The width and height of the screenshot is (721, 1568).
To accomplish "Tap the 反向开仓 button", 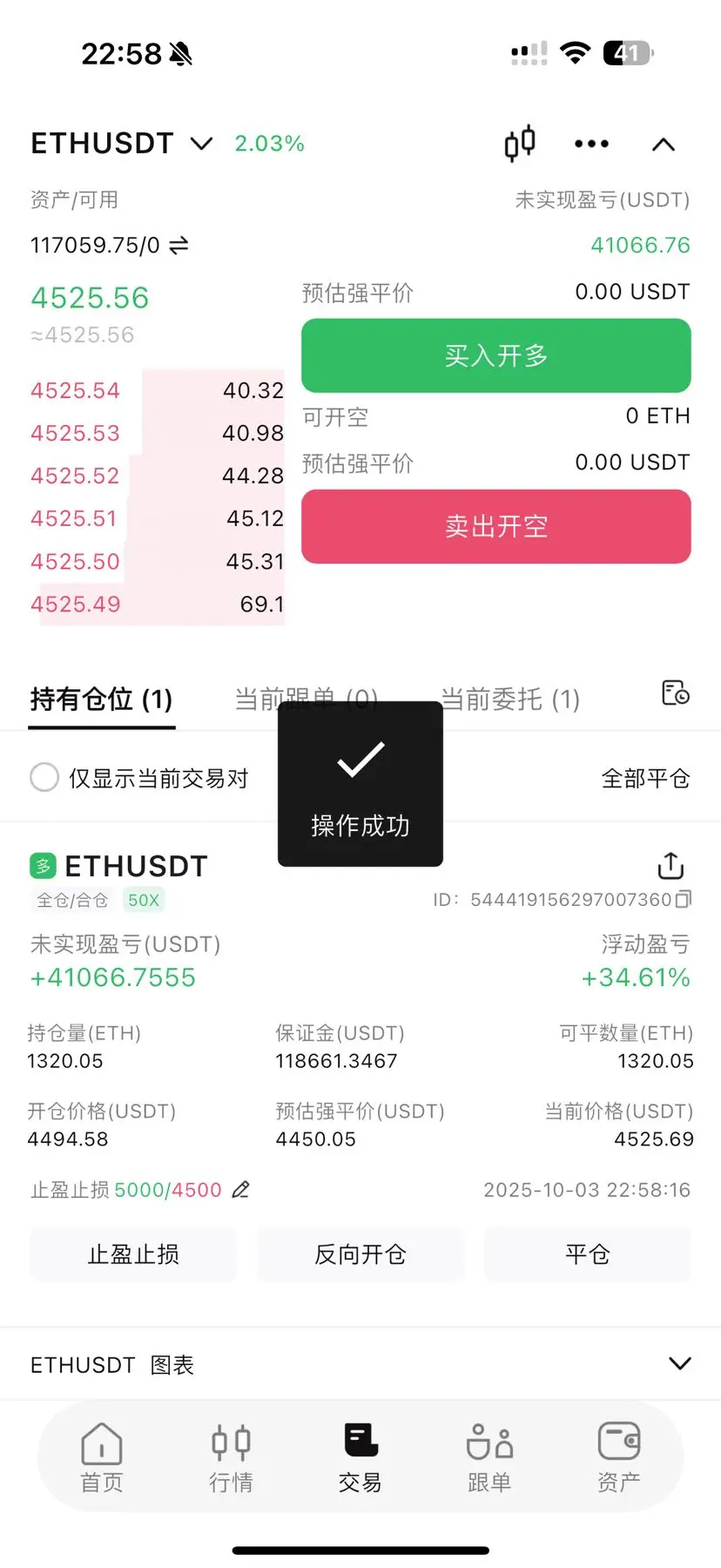I will (x=360, y=1254).
